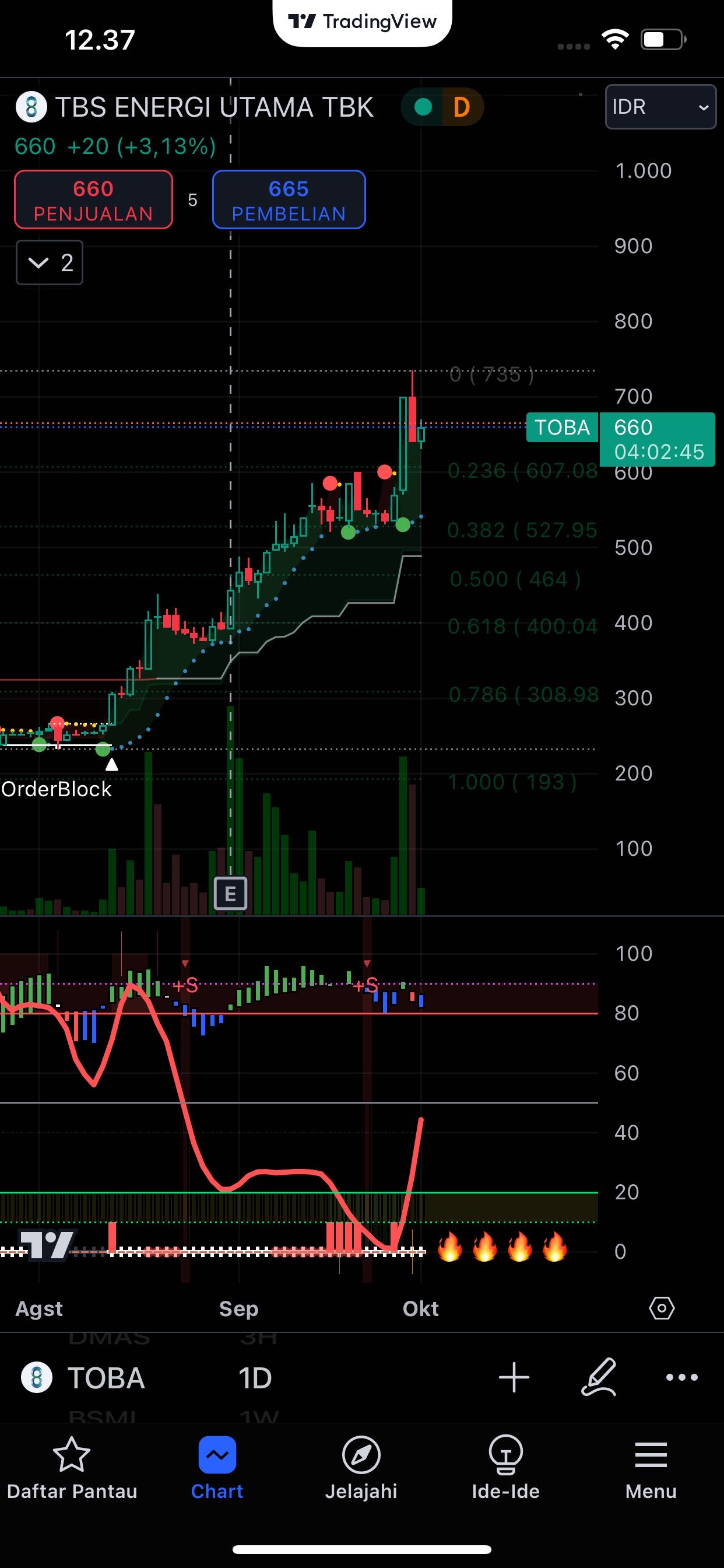Open the drawing tools pencil

coord(599,1377)
